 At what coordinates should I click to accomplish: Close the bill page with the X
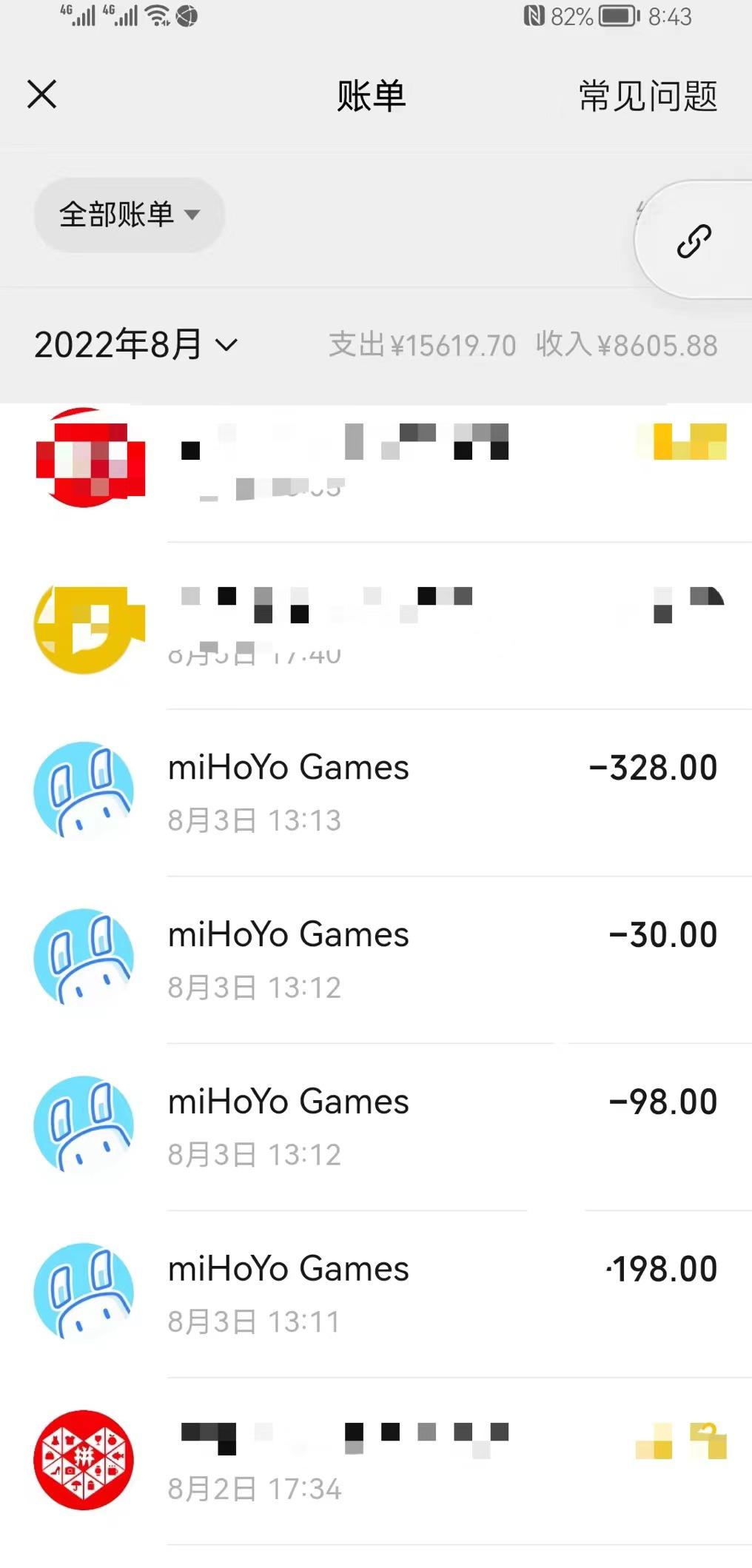point(41,94)
